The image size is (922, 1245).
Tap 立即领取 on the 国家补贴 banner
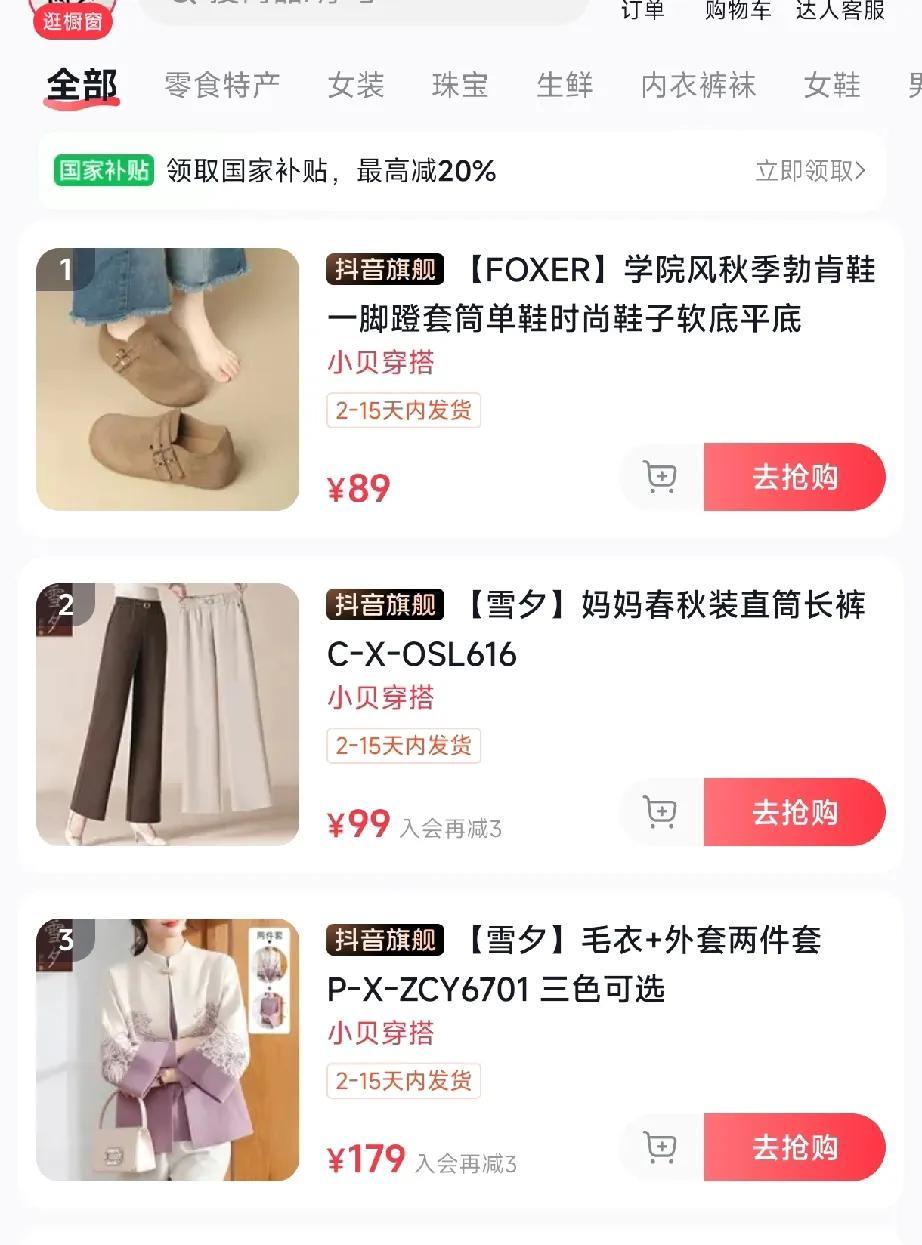pos(810,171)
